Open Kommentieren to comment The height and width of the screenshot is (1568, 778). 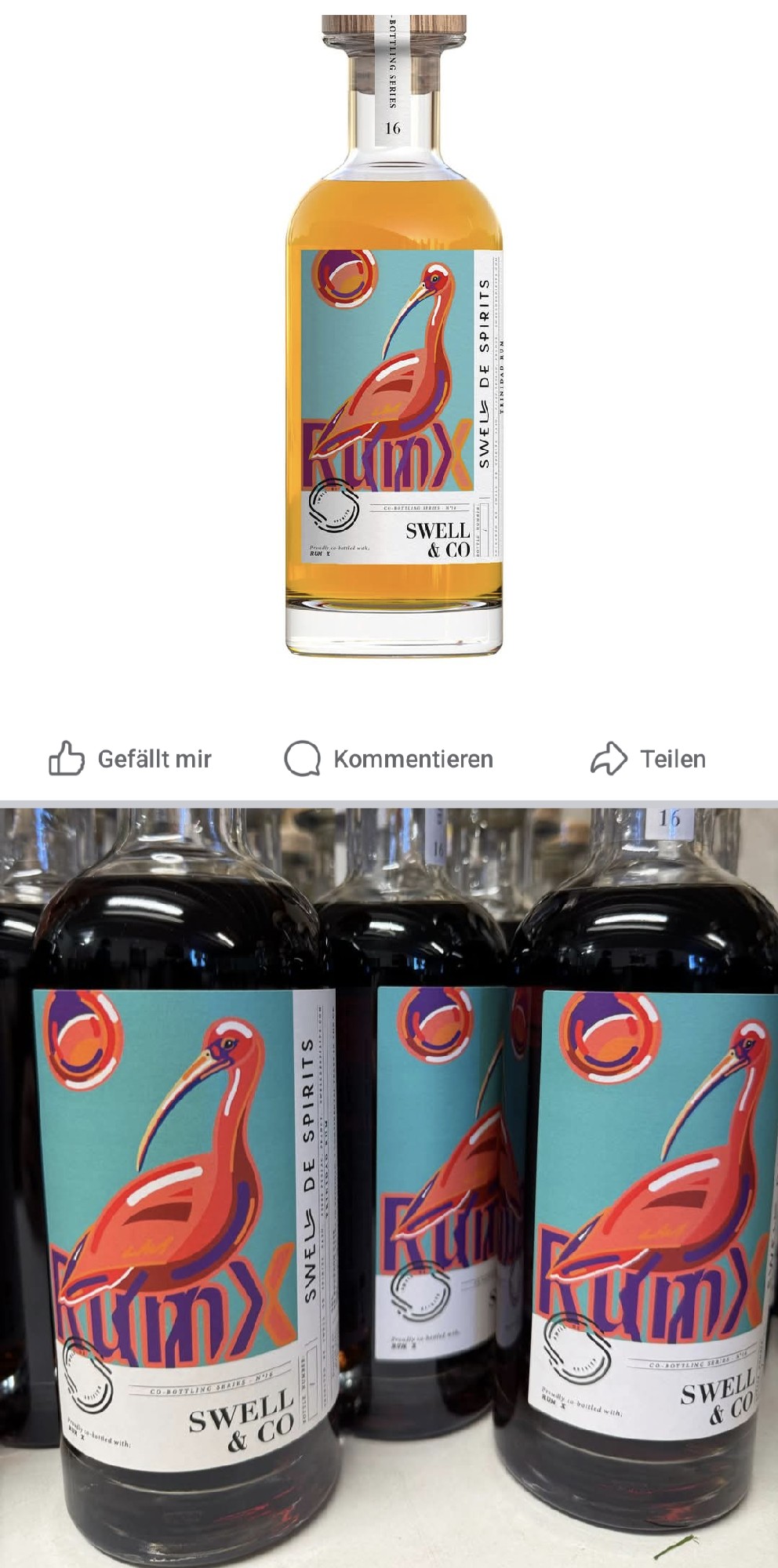[x=389, y=759]
